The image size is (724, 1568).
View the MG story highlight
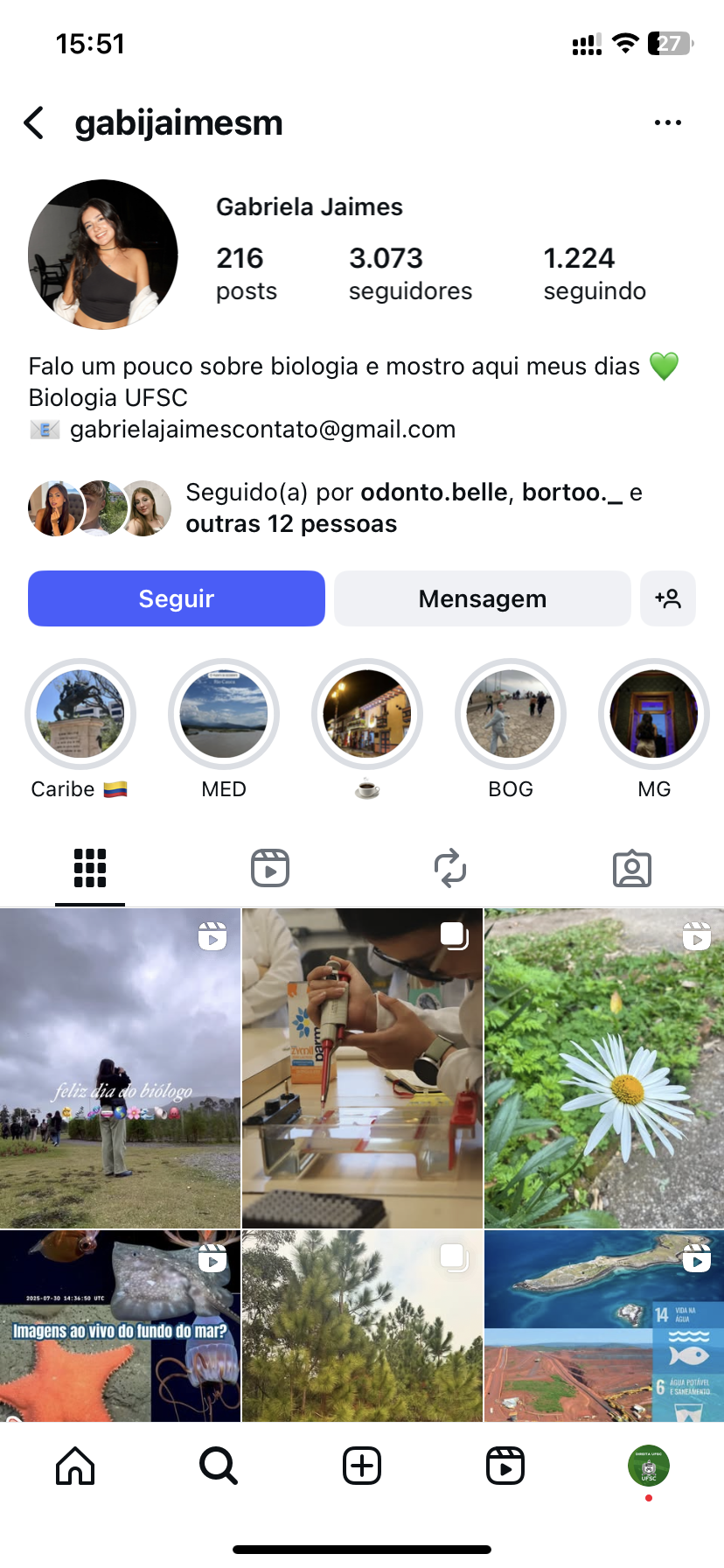click(654, 714)
